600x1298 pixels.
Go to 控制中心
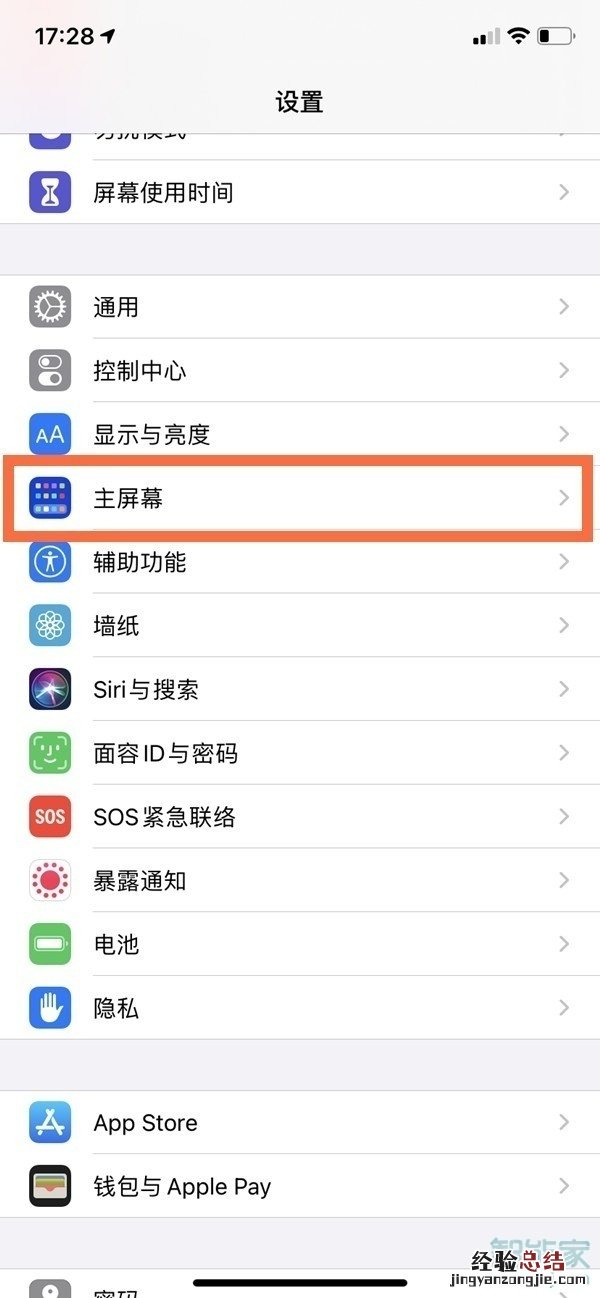click(x=300, y=371)
